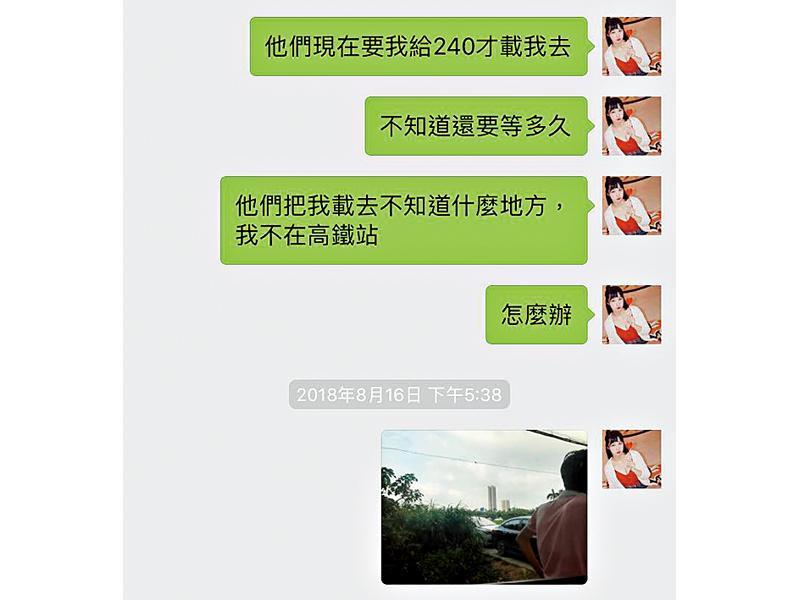Tap the avatar beside the 怎麼辦 message
This screenshot has height=600, width=800.
click(632, 314)
